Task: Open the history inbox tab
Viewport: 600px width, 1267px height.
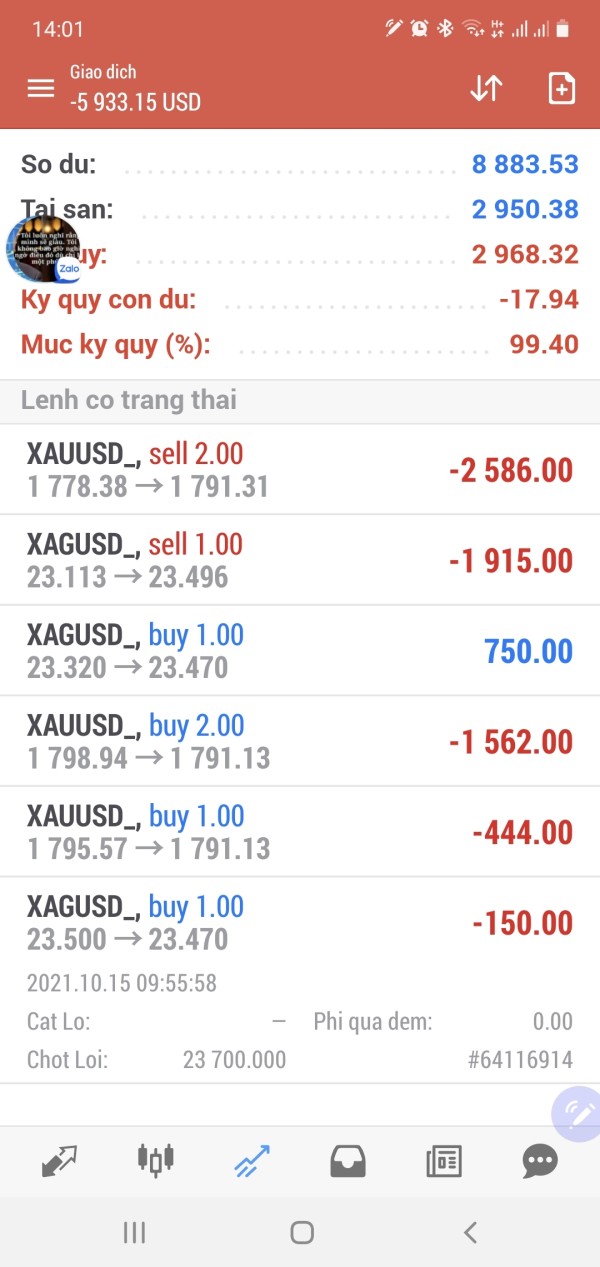Action: pos(348,1161)
